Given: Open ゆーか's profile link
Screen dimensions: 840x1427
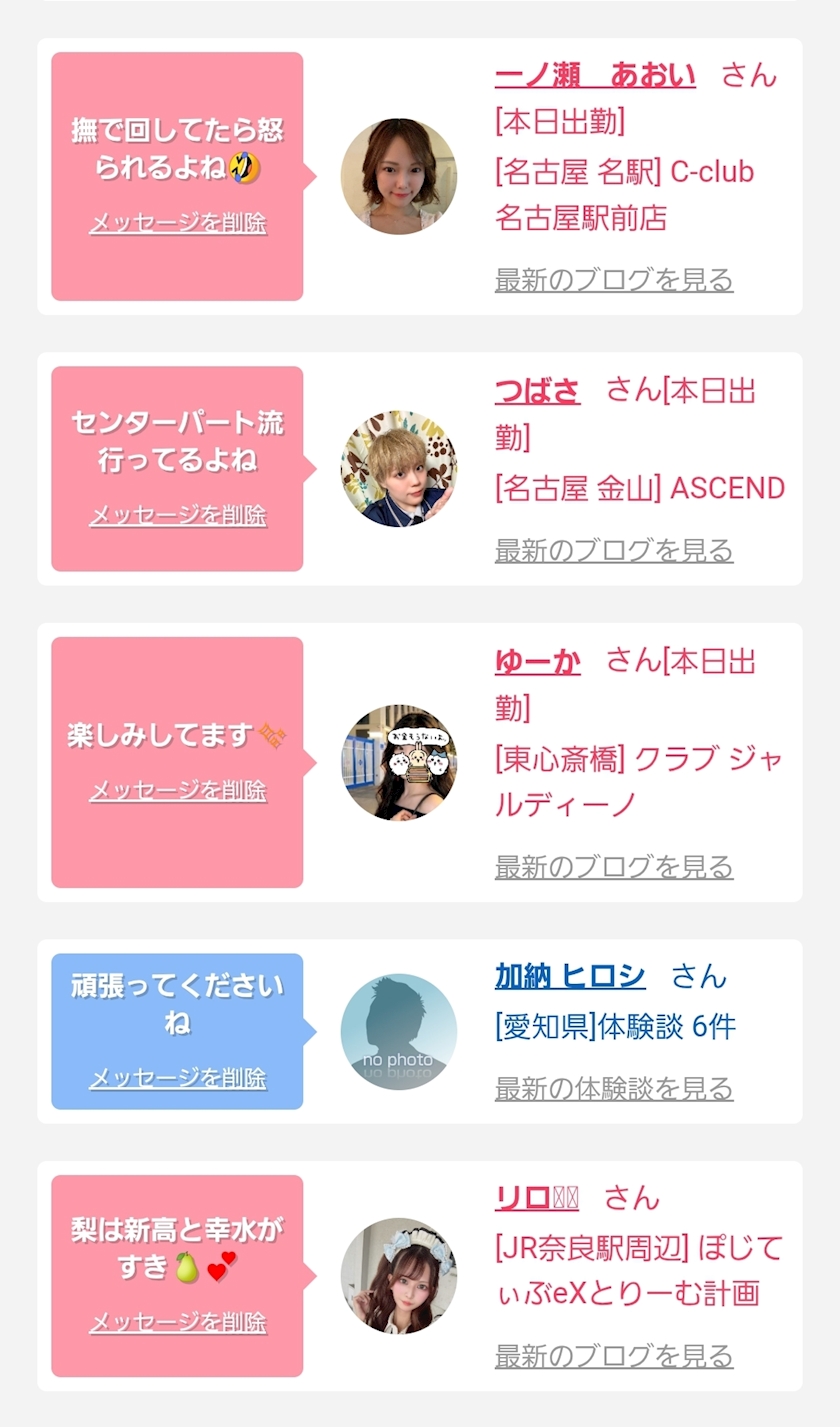Looking at the screenshot, I should (537, 662).
